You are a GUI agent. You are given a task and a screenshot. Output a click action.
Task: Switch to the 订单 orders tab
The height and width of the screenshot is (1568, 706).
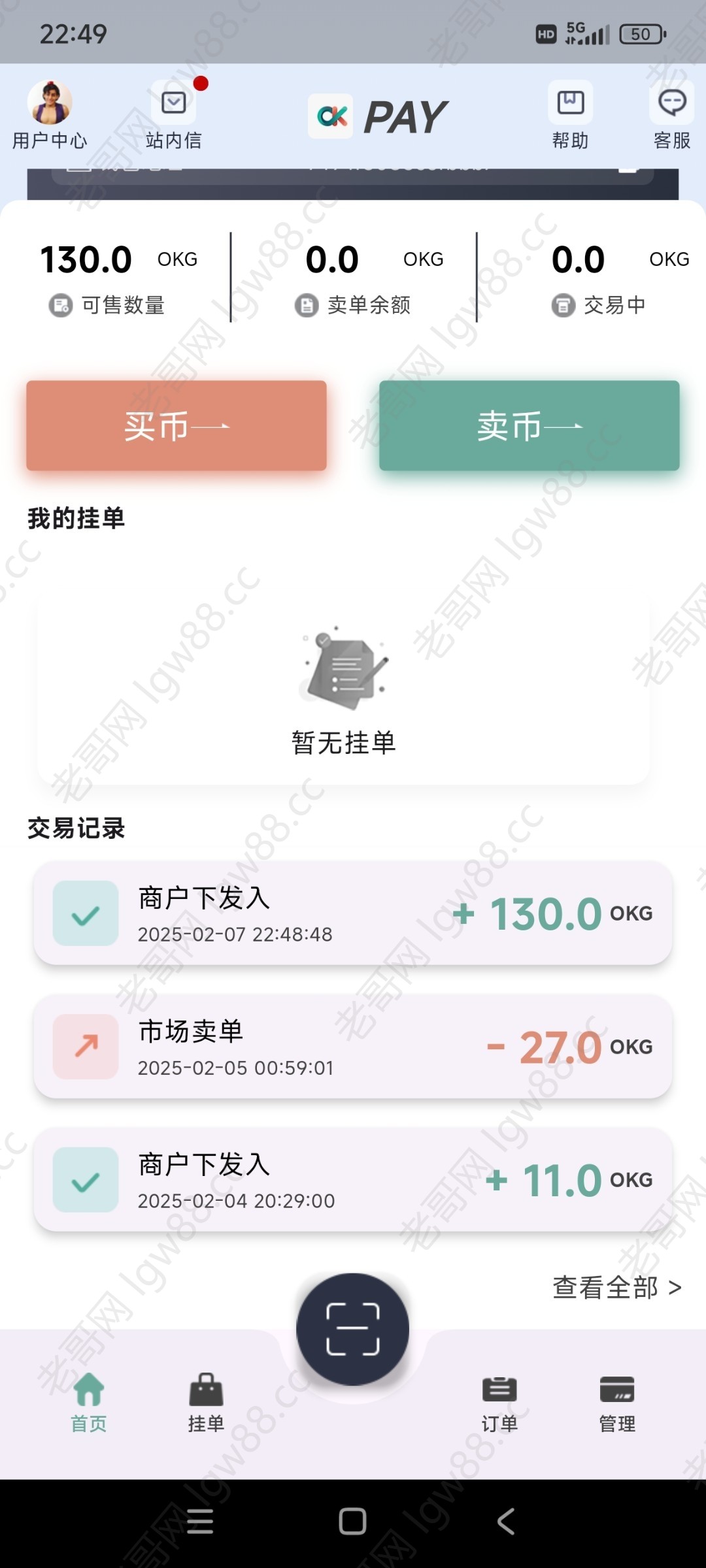click(x=499, y=1401)
